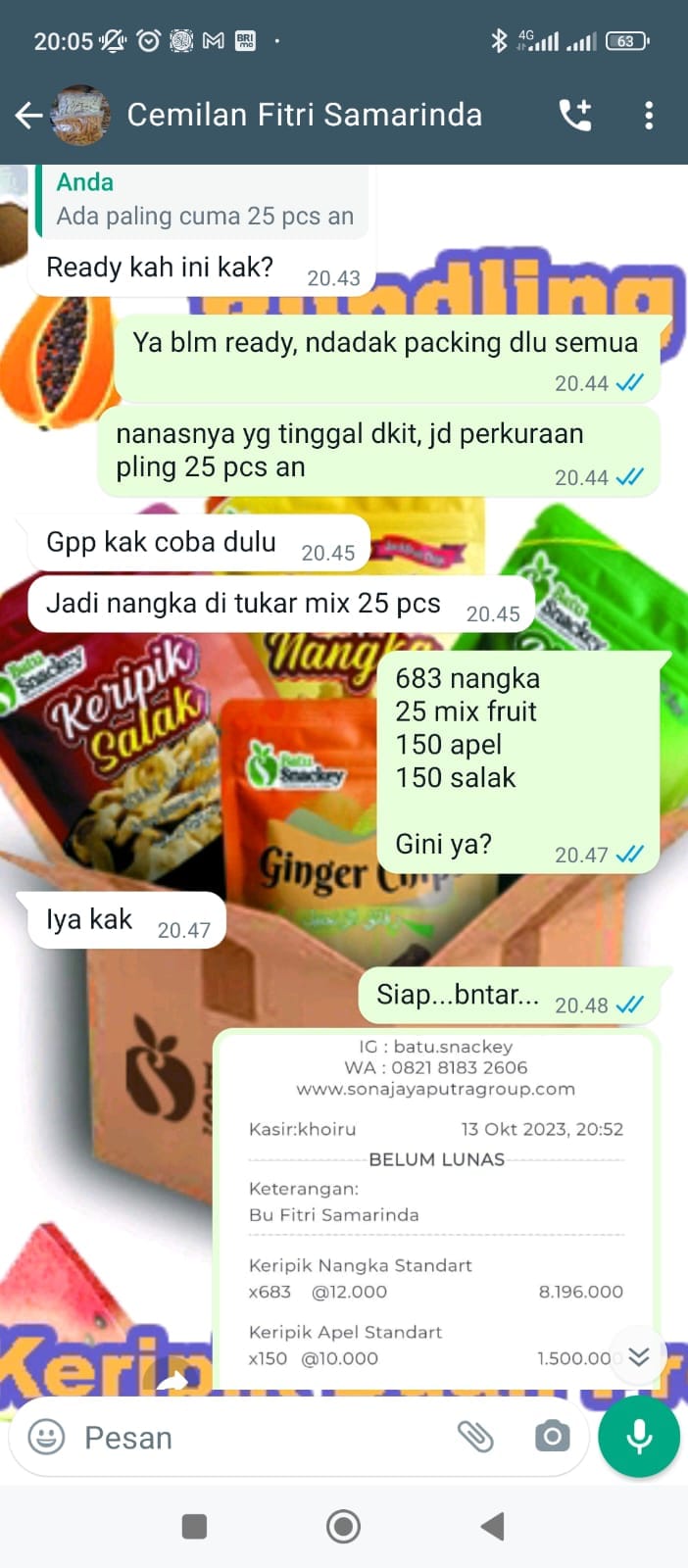Jump to the latest messages
Image resolution: width=688 pixels, height=1568 pixels.
click(x=639, y=1356)
